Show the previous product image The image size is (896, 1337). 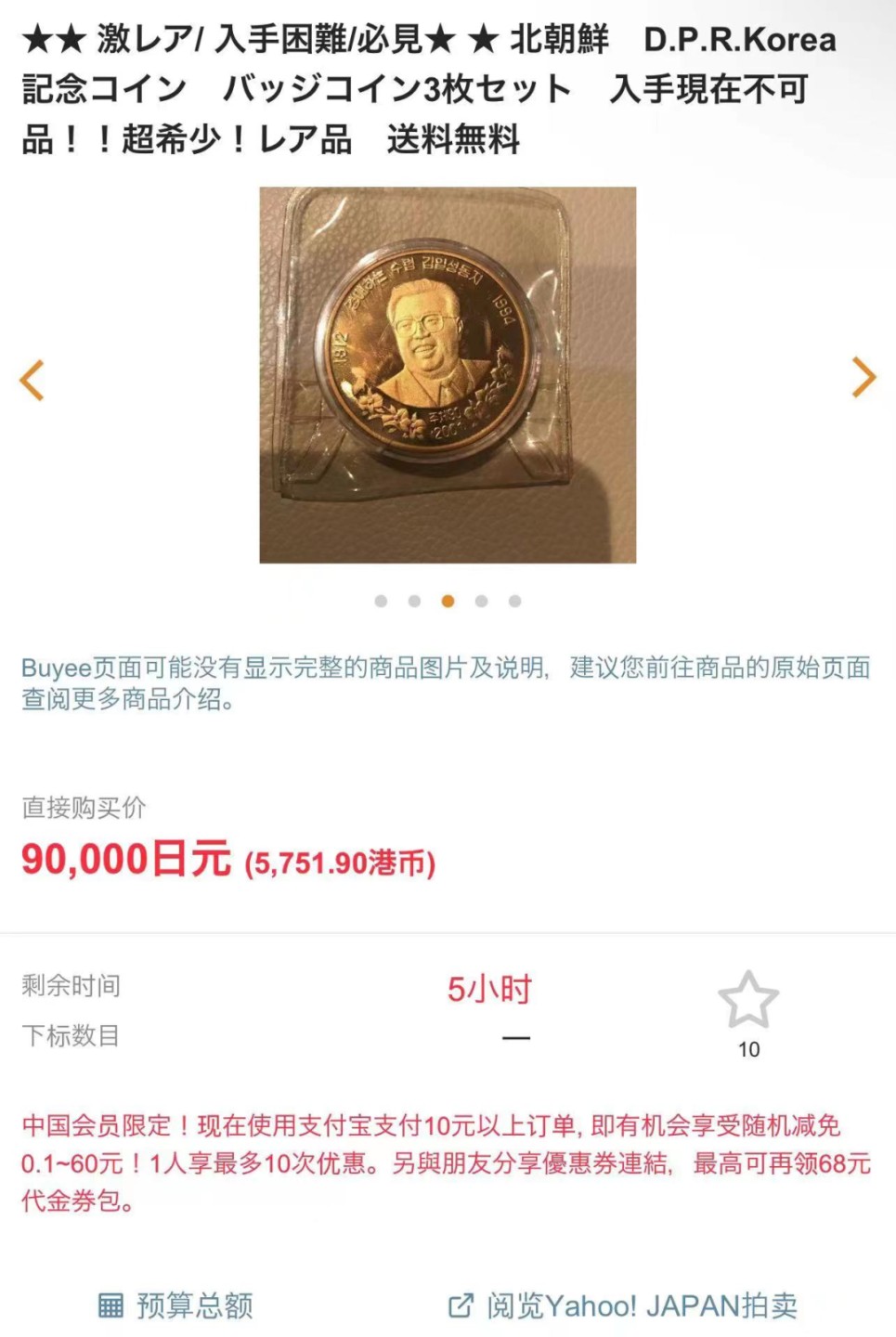(x=32, y=380)
